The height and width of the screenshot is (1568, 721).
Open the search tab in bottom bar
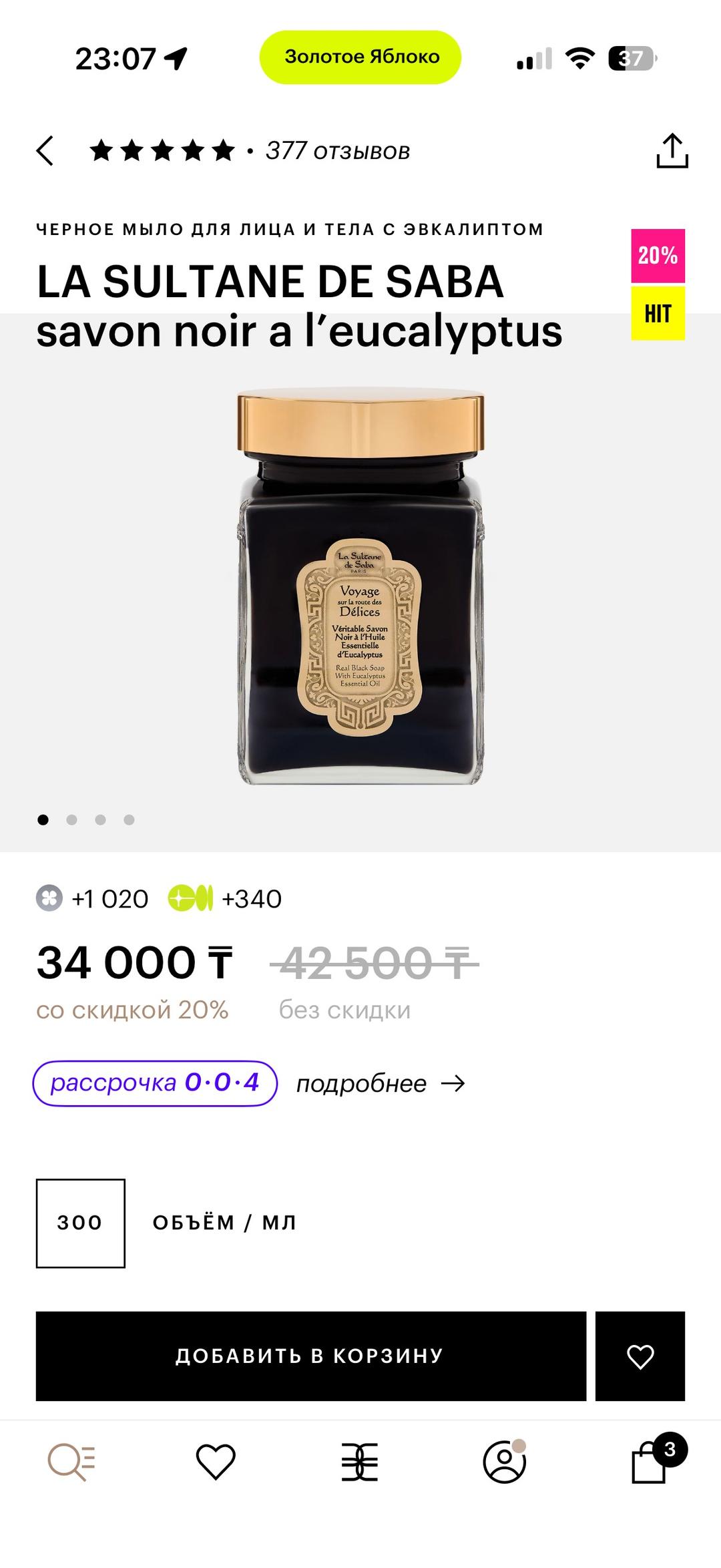[x=71, y=1462]
